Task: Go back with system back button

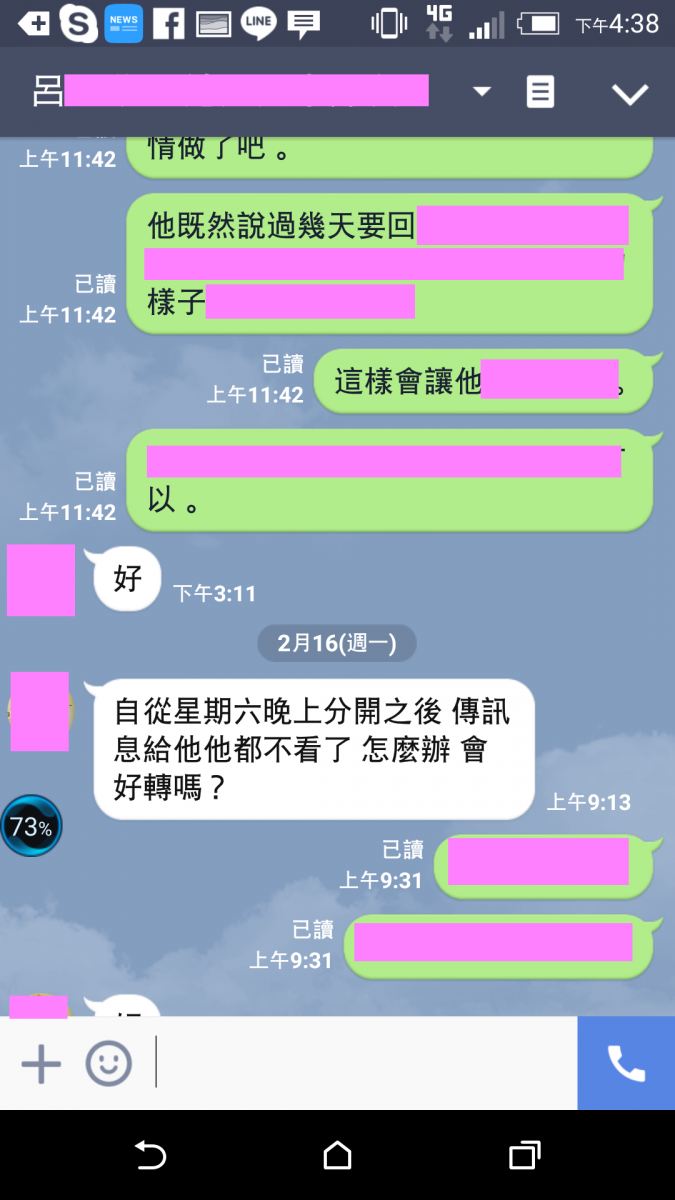Action: [x=150, y=1156]
